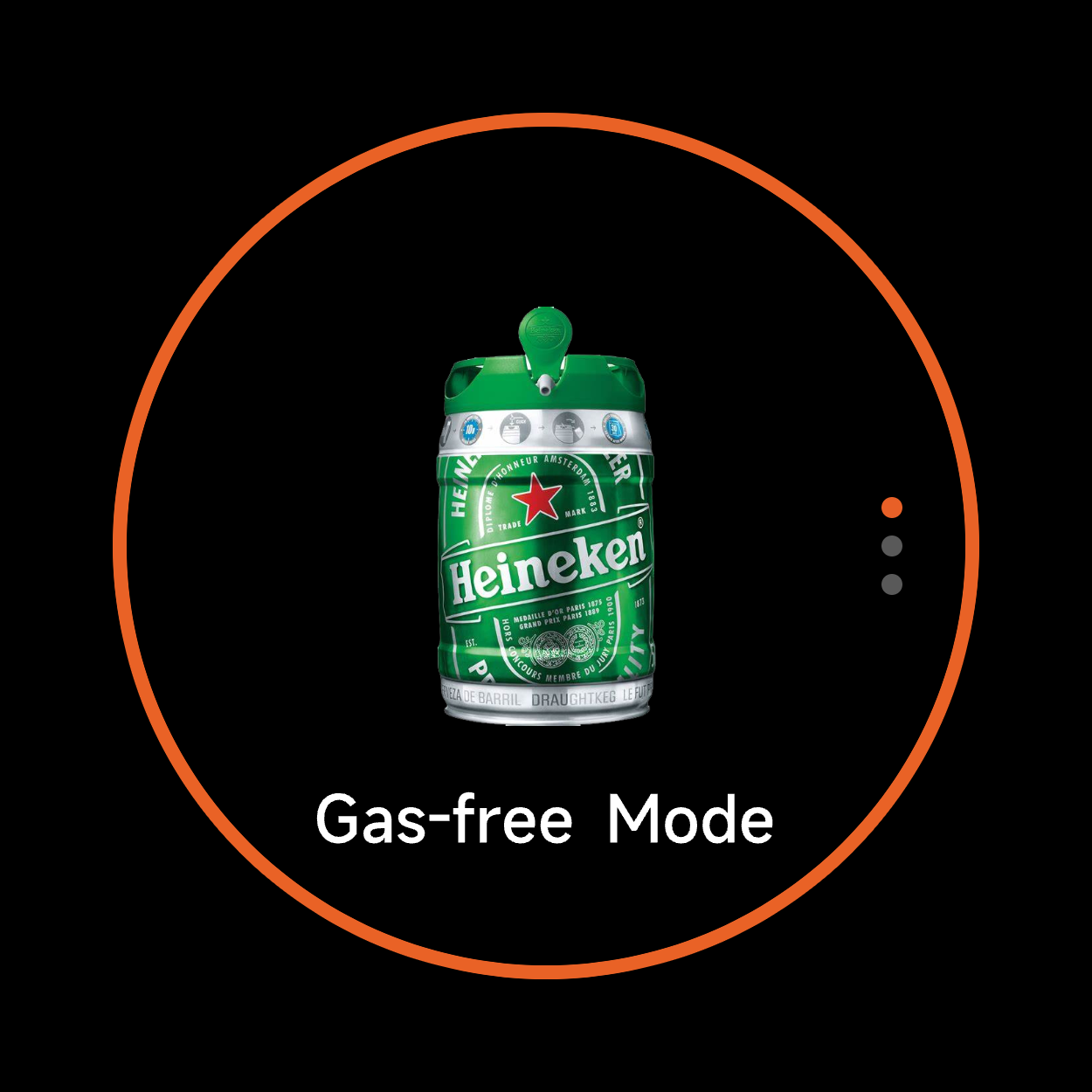
Task: Jump to the third page indicator dot
Action: [892, 584]
